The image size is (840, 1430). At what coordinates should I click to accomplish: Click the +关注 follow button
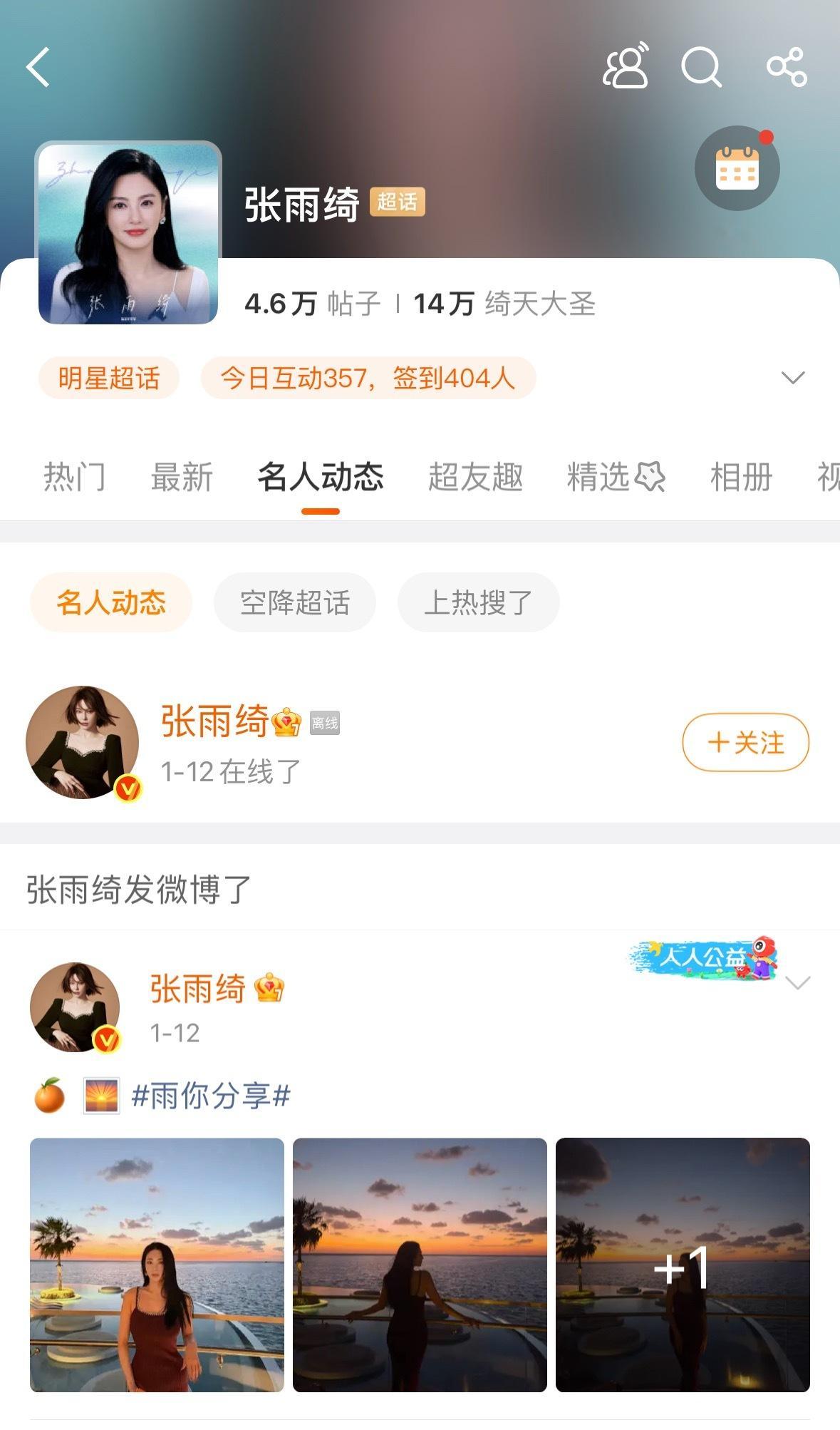pos(744,742)
